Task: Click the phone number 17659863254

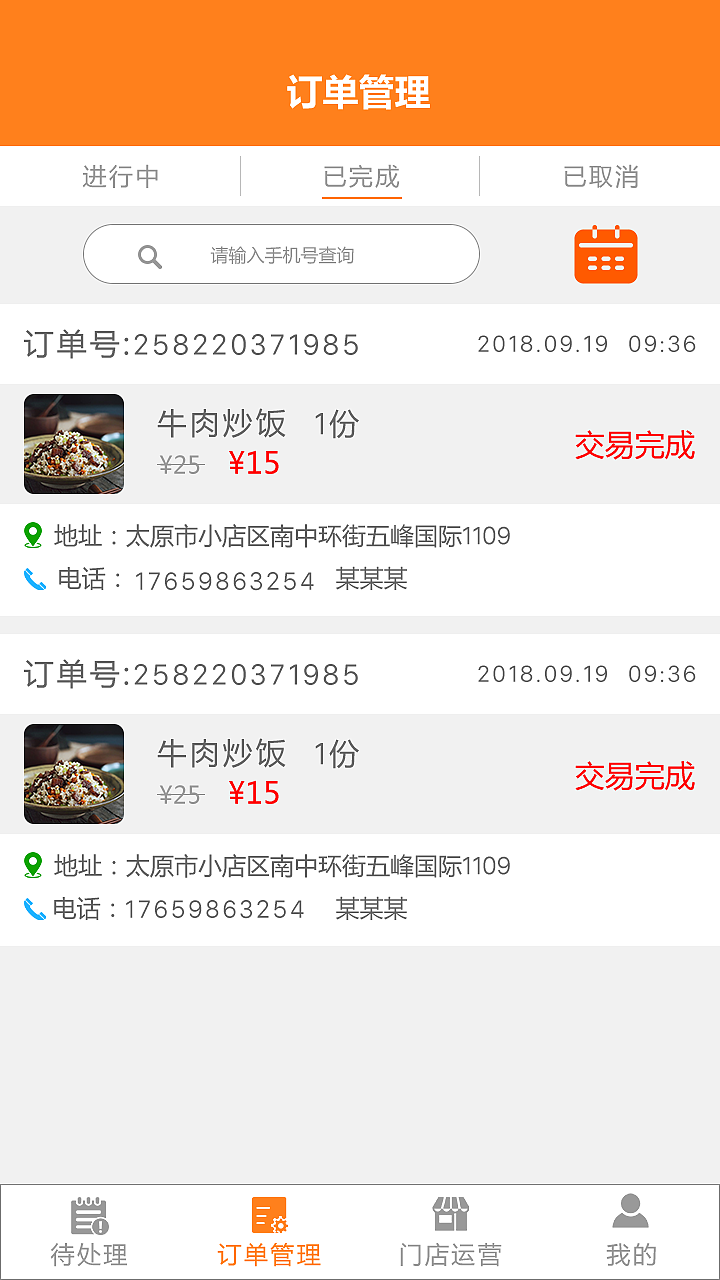Action: 212,579
